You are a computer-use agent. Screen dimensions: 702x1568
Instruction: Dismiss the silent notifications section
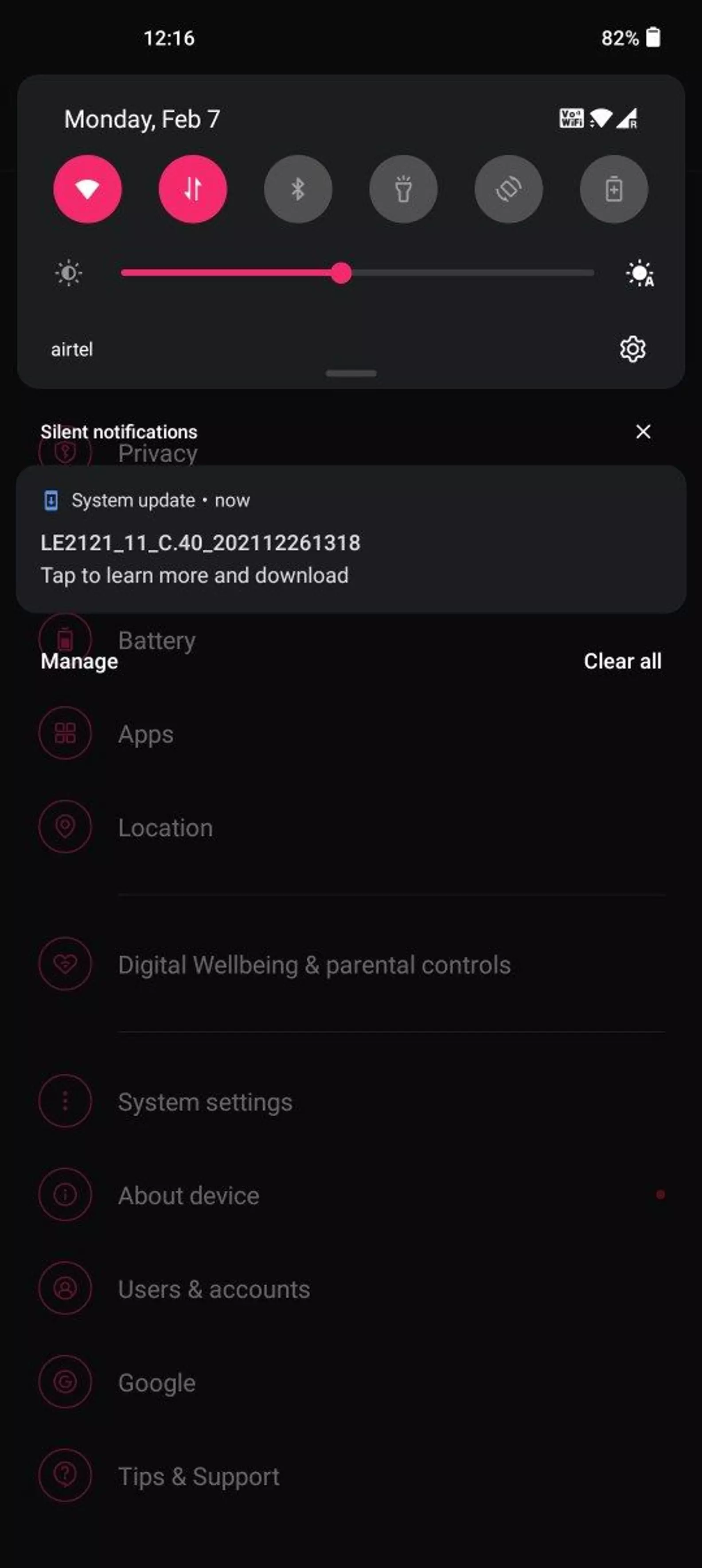click(x=643, y=431)
